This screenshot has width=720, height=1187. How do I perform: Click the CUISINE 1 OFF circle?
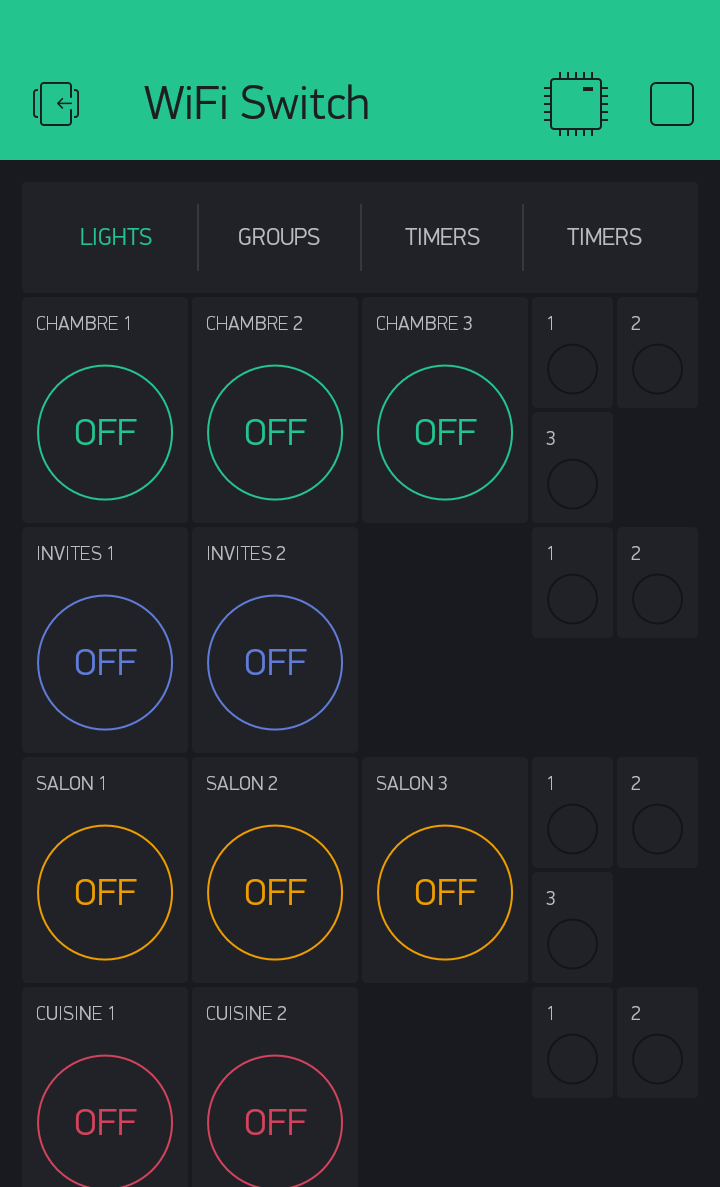[105, 1122]
